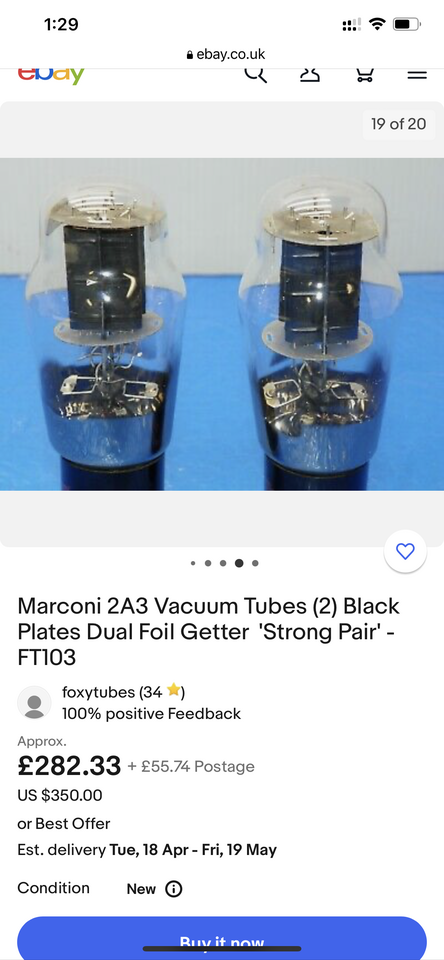Open the eBay search icon
Viewport: 444px width, 960px height.
[x=256, y=74]
